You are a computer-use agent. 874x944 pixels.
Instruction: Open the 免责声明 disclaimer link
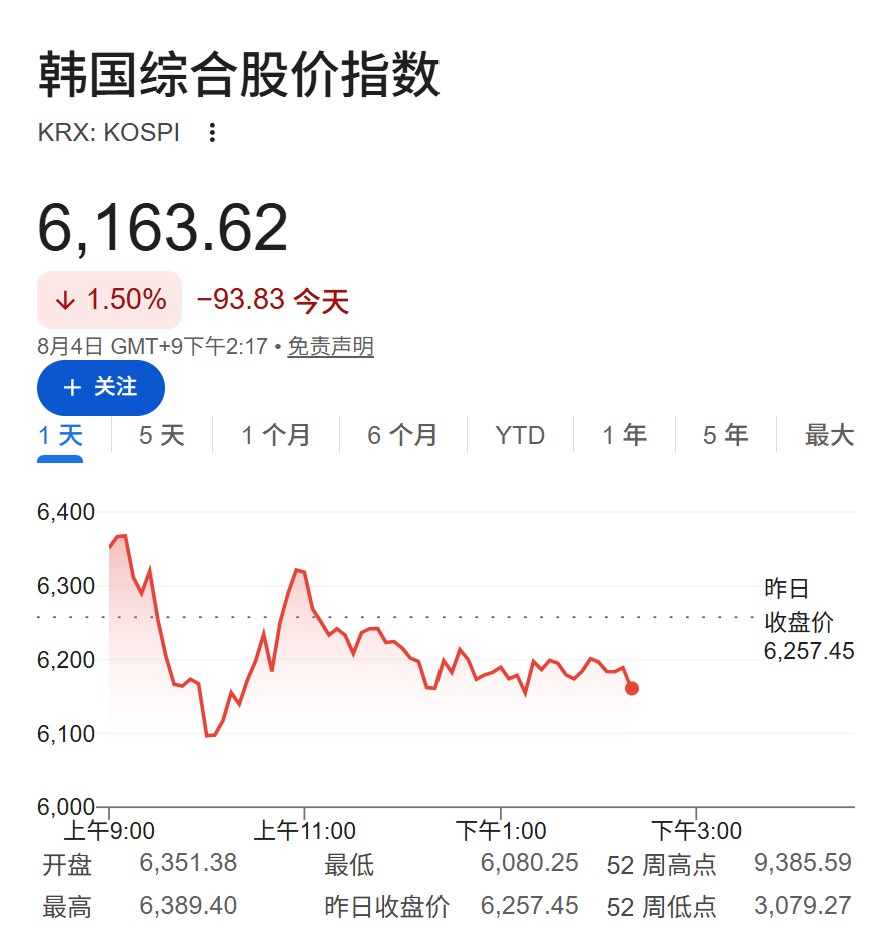pyautogui.click(x=330, y=346)
